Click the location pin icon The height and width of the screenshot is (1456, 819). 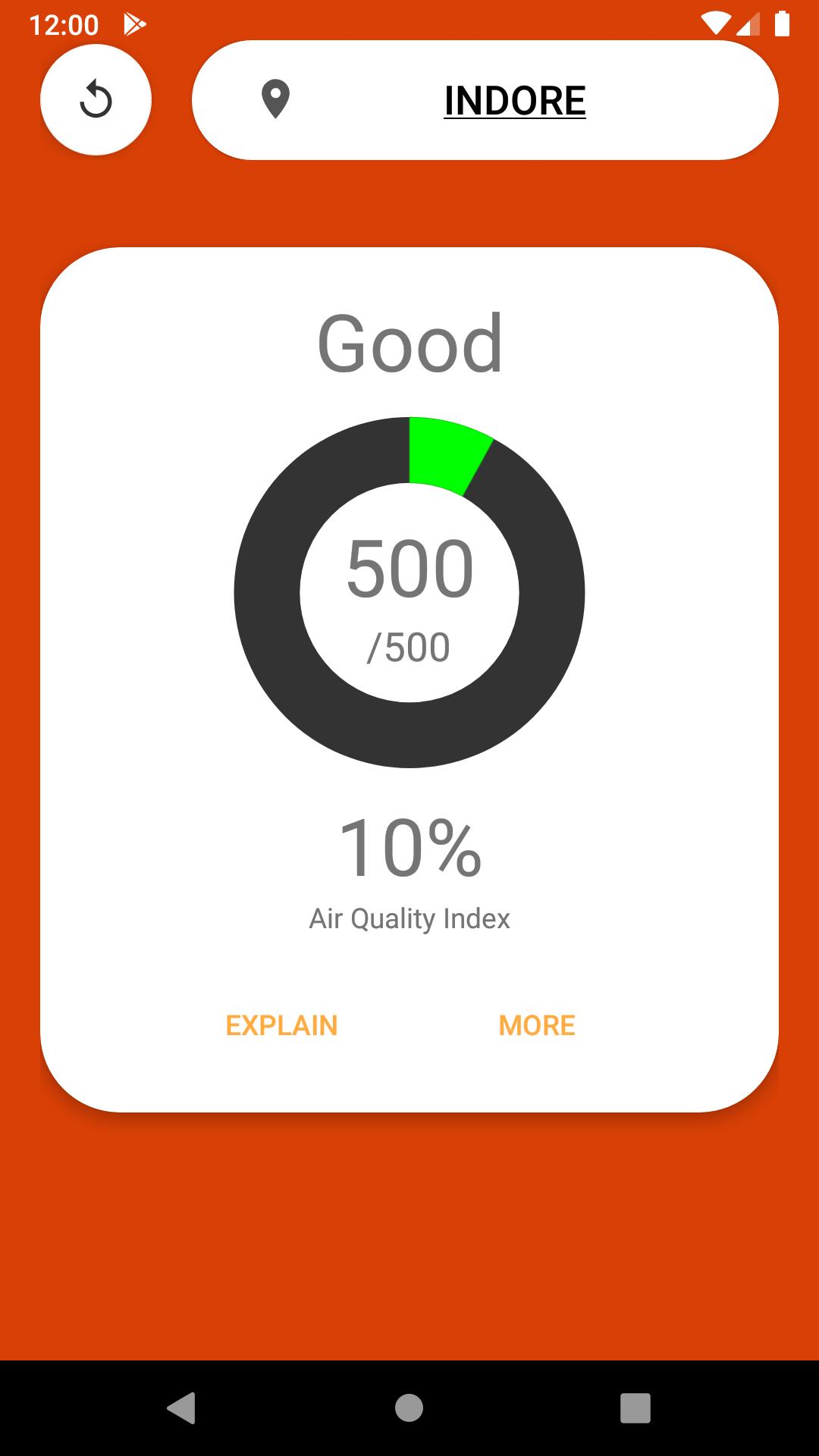(x=275, y=99)
